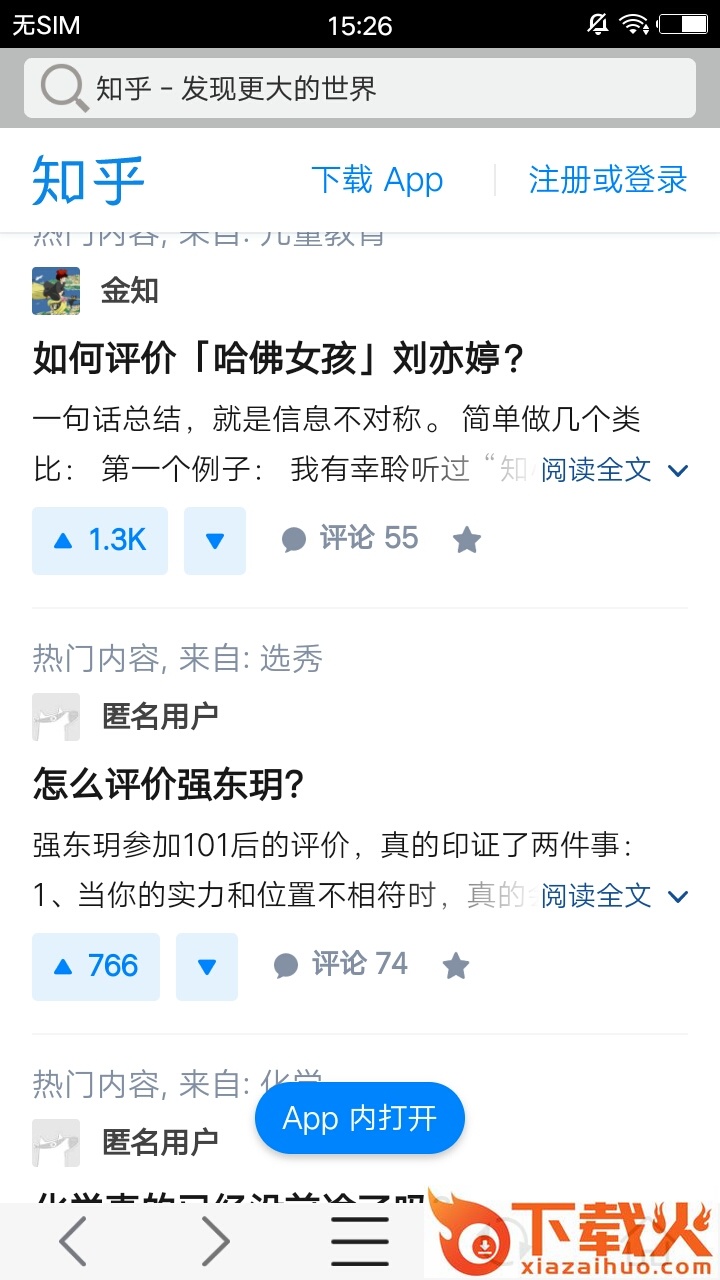Viewport: 720px width, 1280px height.
Task: Open the 74 评论 on the 强东玥 answer
Action: (341, 965)
